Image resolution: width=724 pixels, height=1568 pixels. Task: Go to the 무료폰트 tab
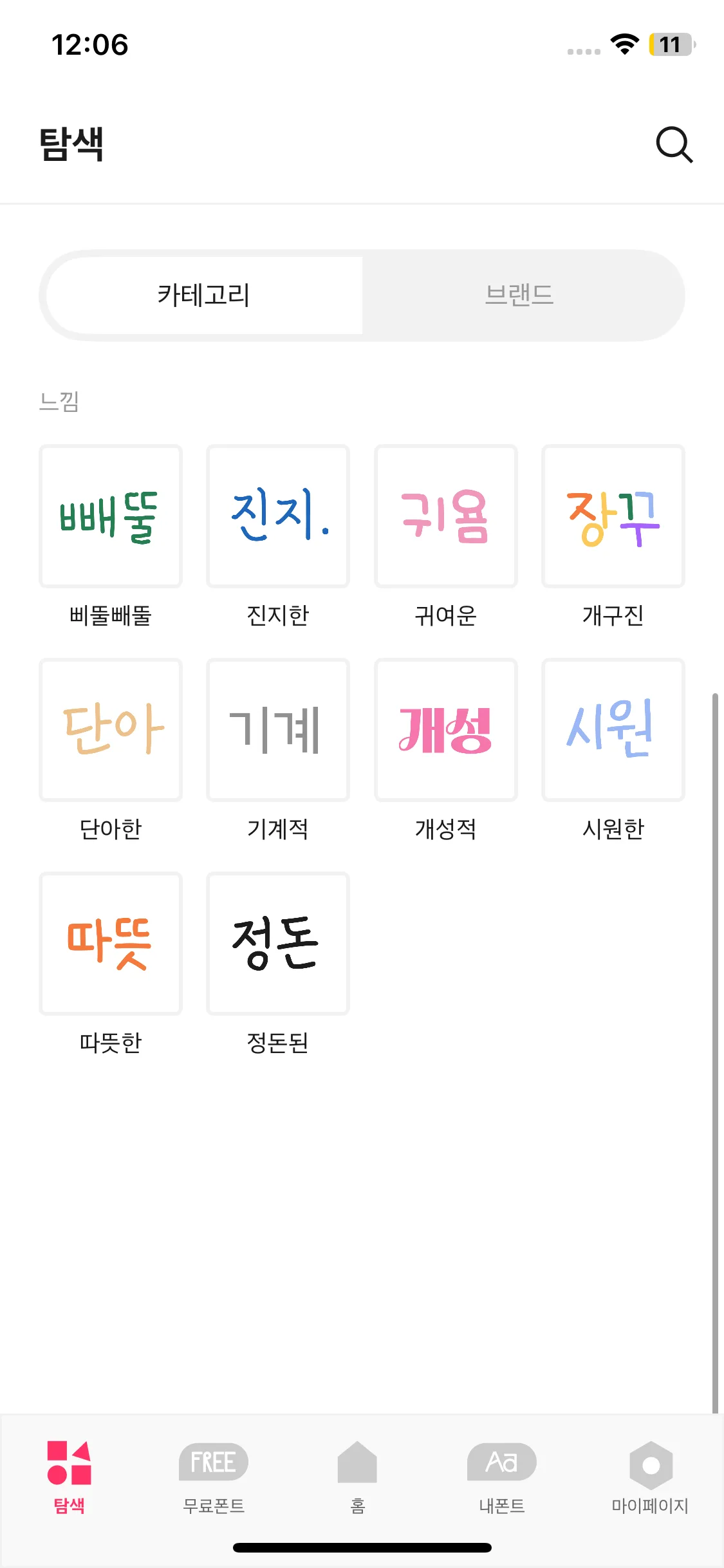[x=214, y=1477]
